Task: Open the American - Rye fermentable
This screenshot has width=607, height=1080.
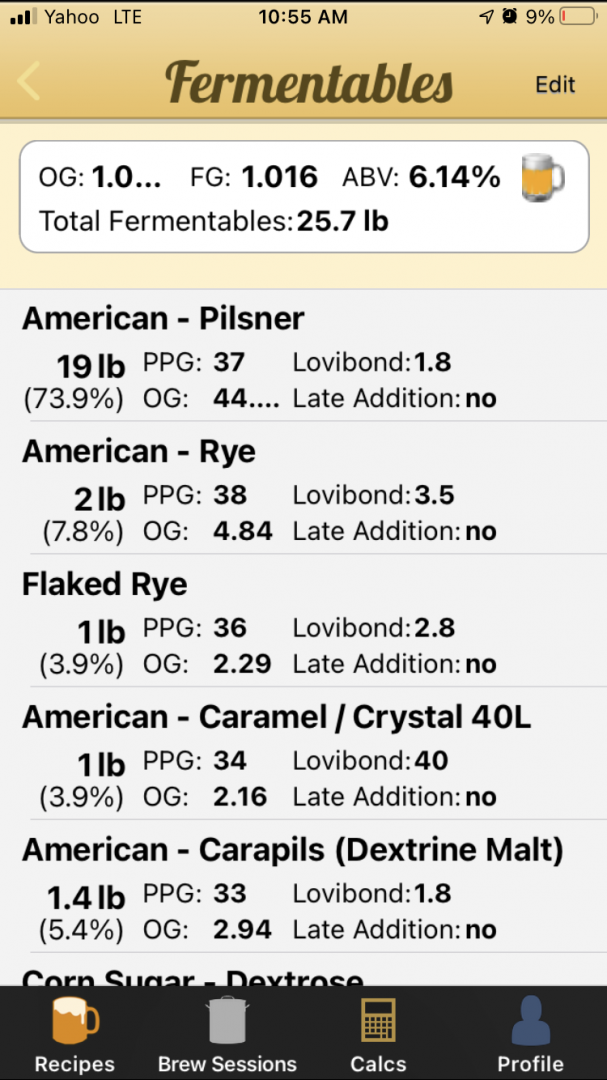Action: tap(303, 488)
